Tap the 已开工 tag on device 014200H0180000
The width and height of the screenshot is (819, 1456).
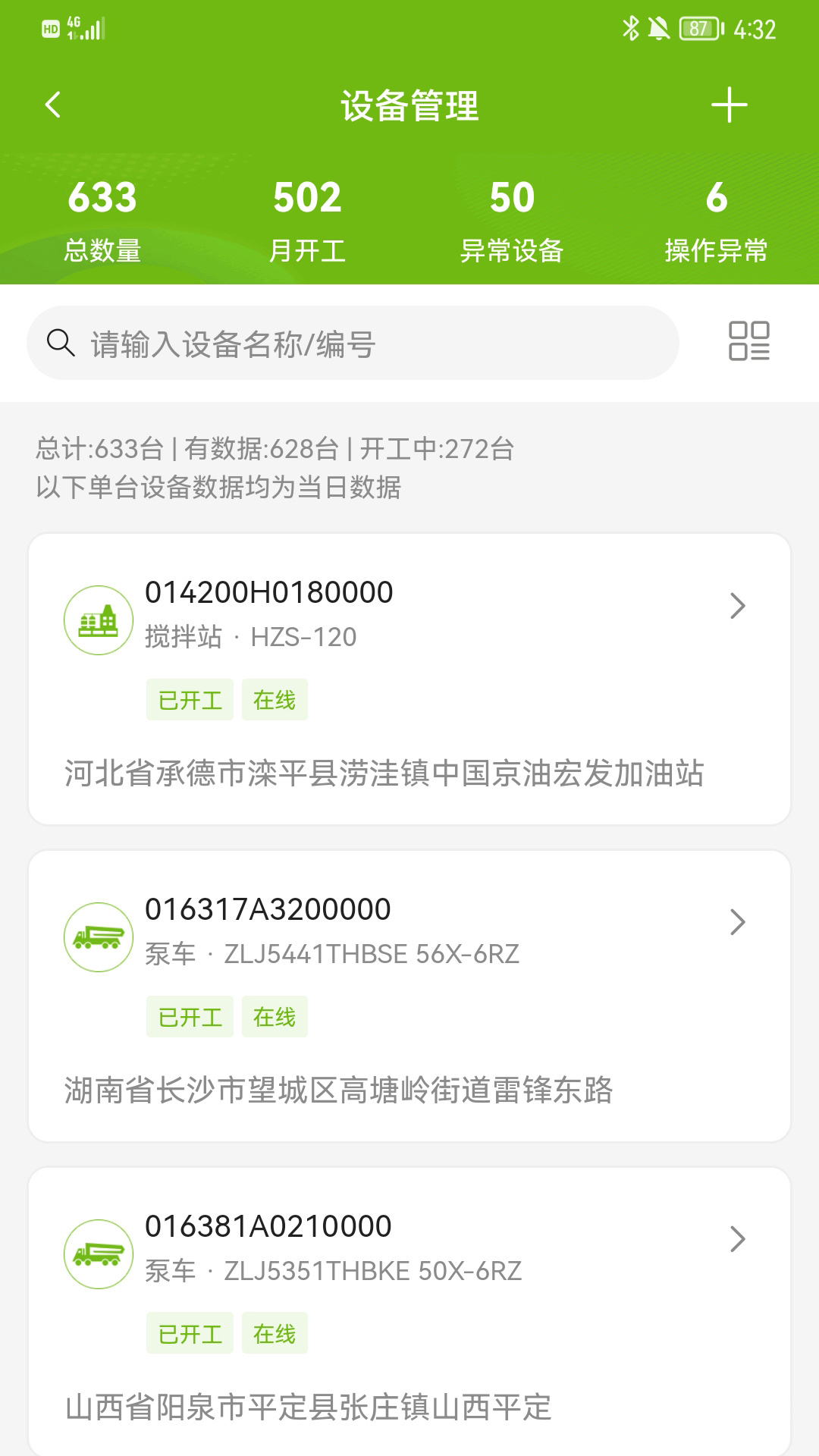(x=189, y=700)
